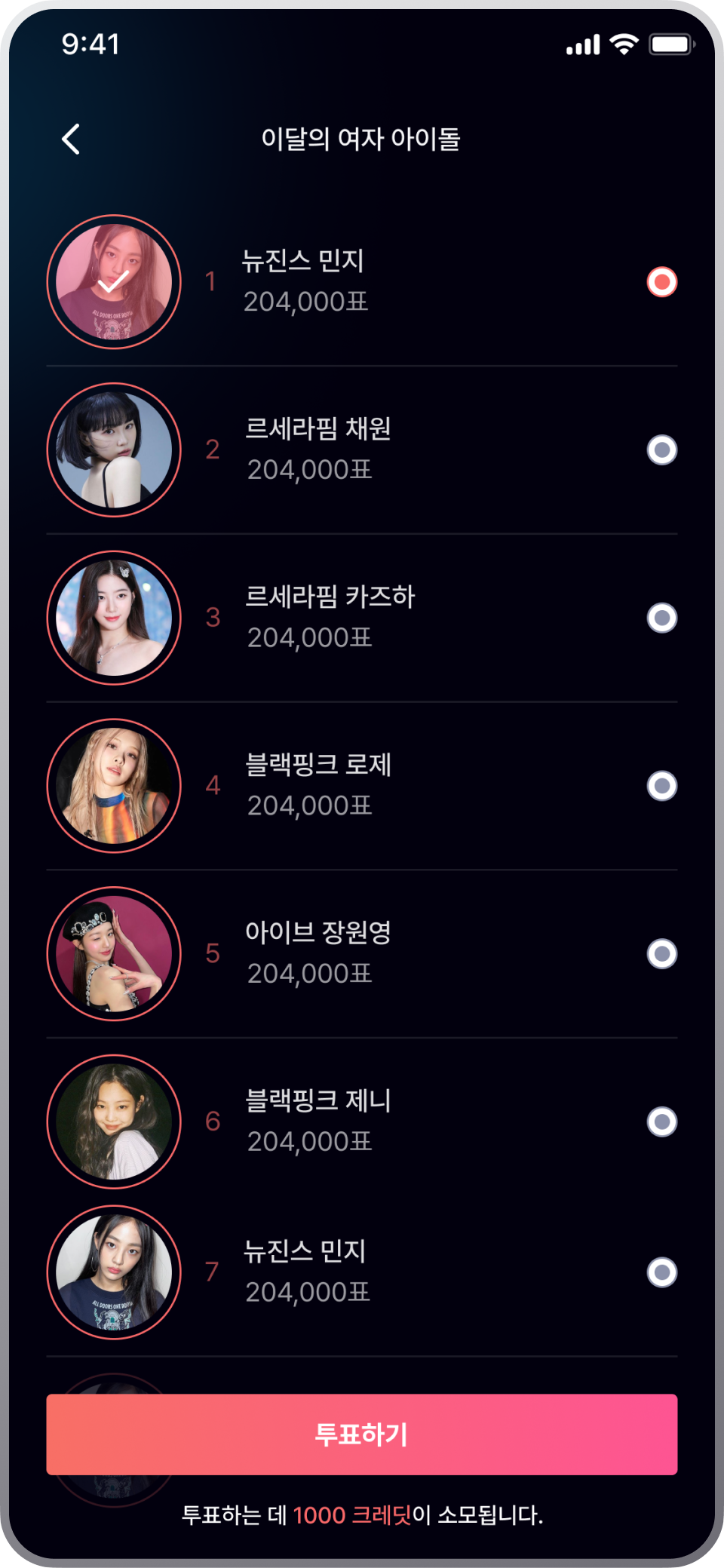Select the radio button for rank 1 뉴진스 민지
Screen dimensions: 724x1568
[x=661, y=282]
